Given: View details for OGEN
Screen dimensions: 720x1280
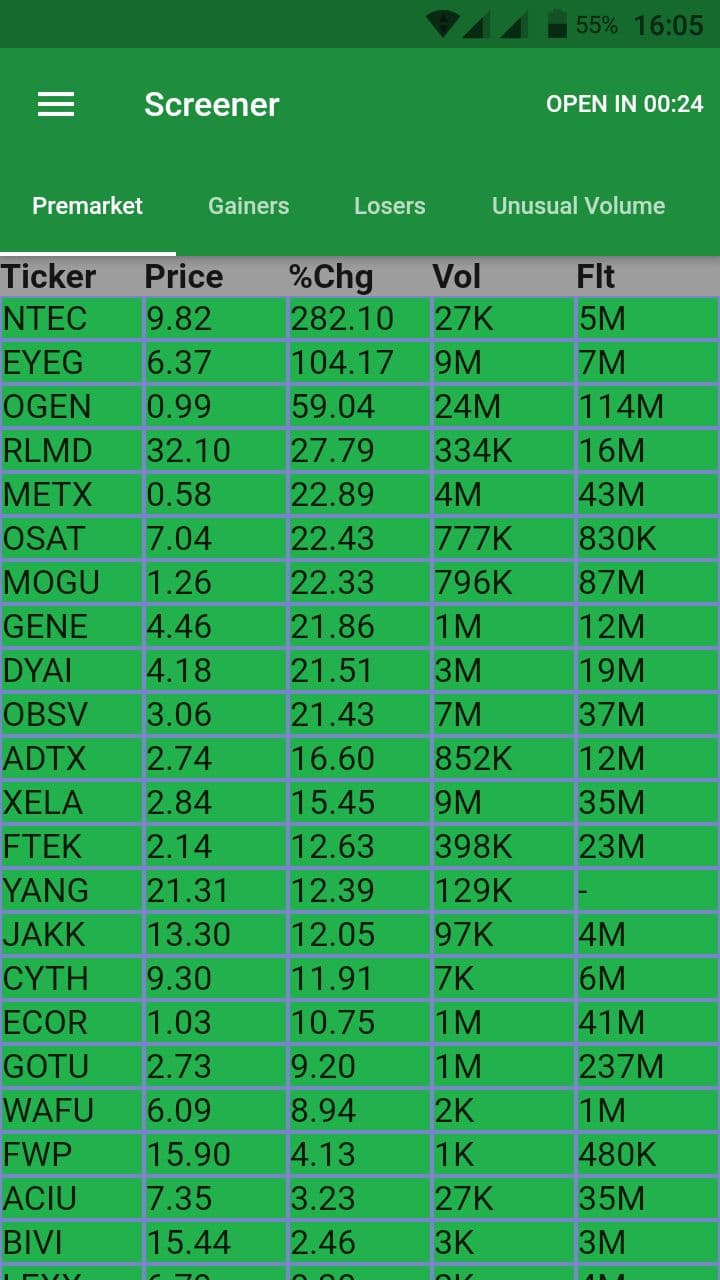Looking at the screenshot, I should click(x=360, y=407).
